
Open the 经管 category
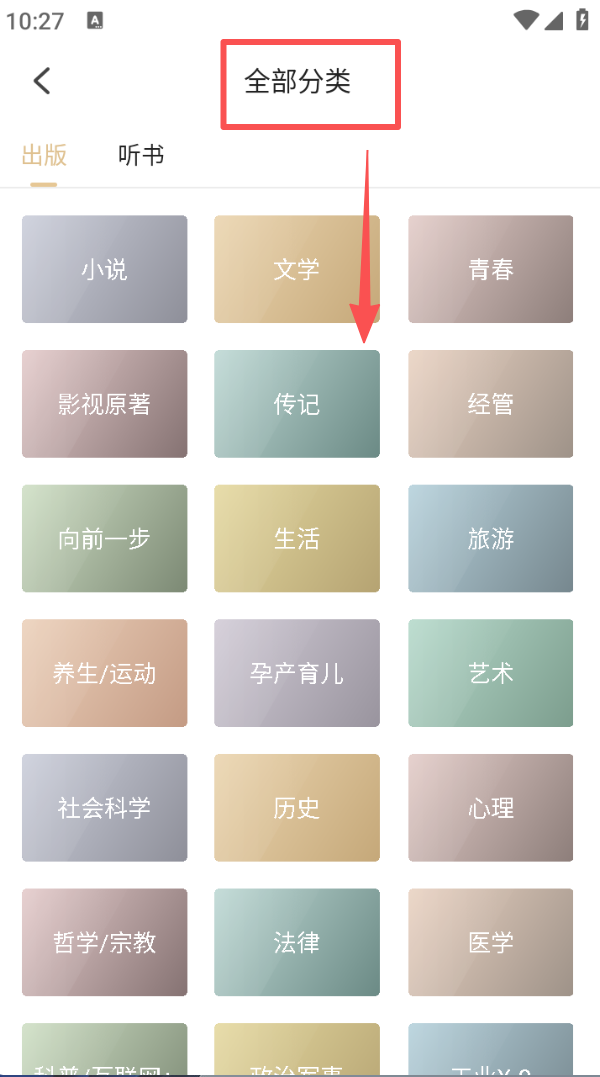[x=490, y=404]
